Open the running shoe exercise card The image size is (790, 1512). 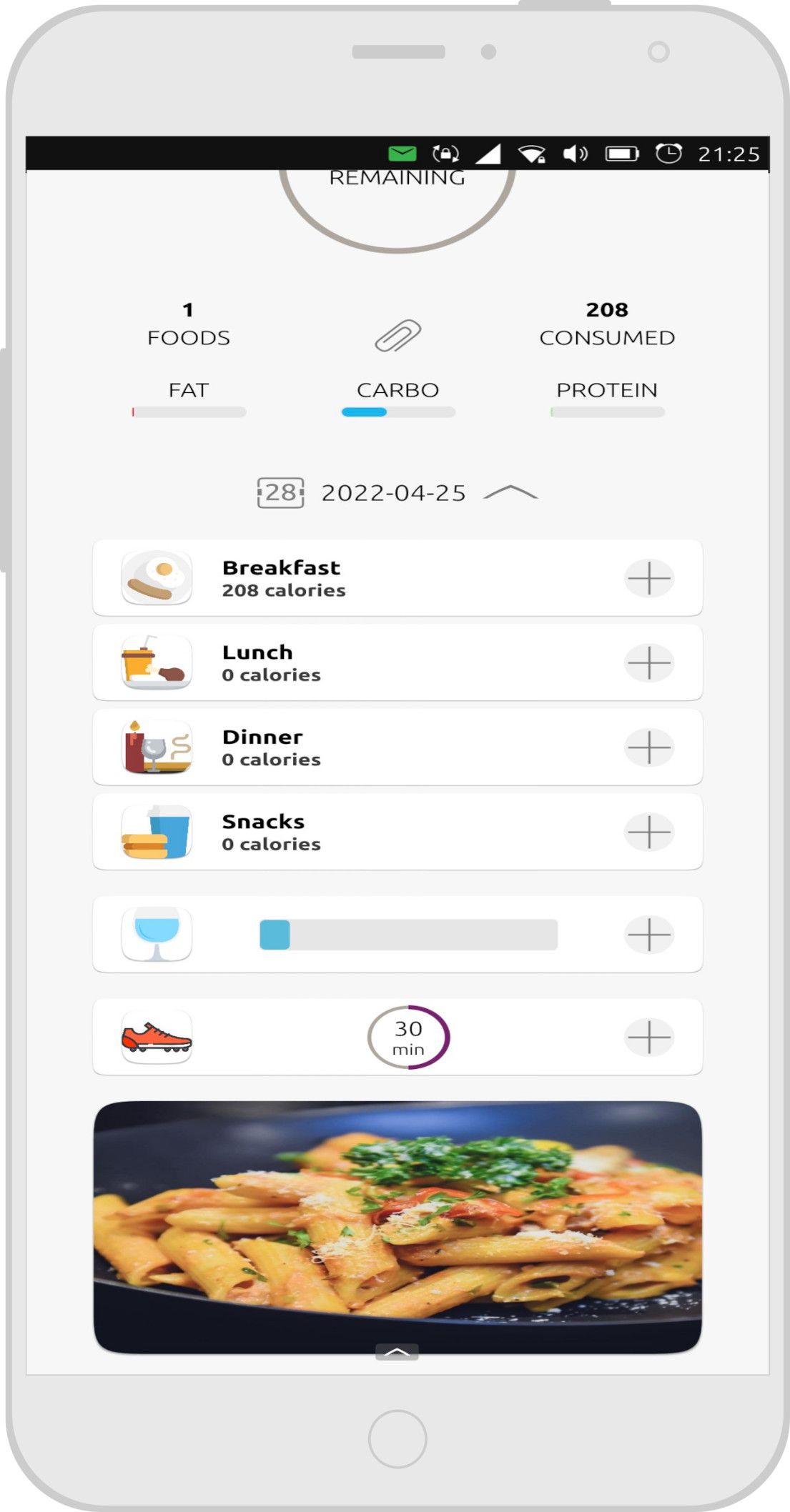157,1038
